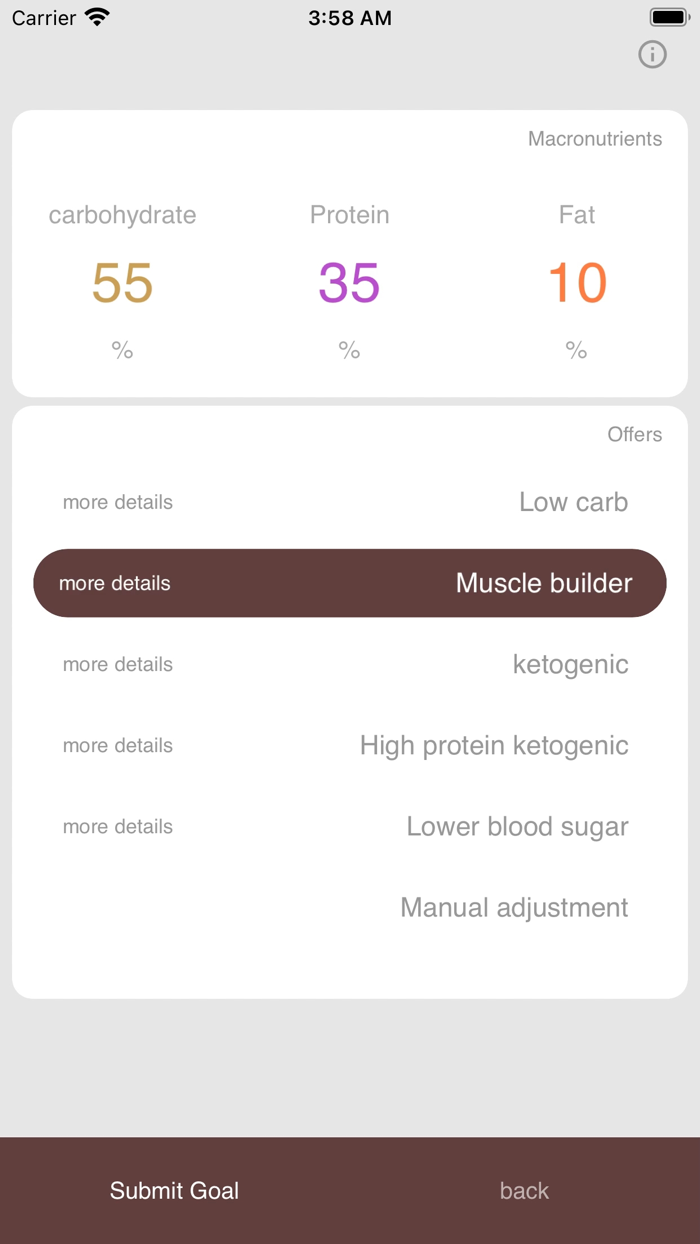Select High protein ketogenic offer

494,745
